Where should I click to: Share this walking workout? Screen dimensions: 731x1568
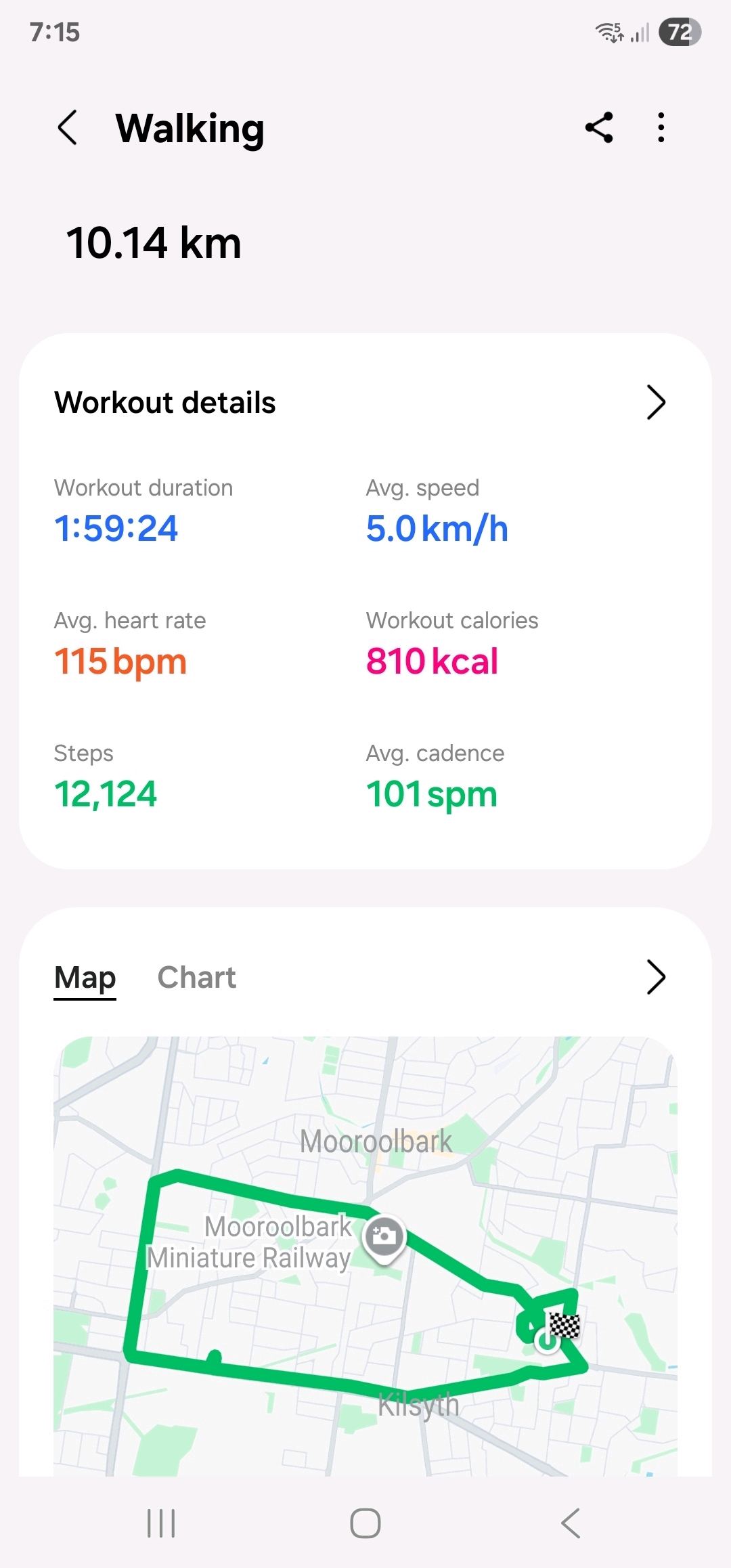(x=599, y=128)
